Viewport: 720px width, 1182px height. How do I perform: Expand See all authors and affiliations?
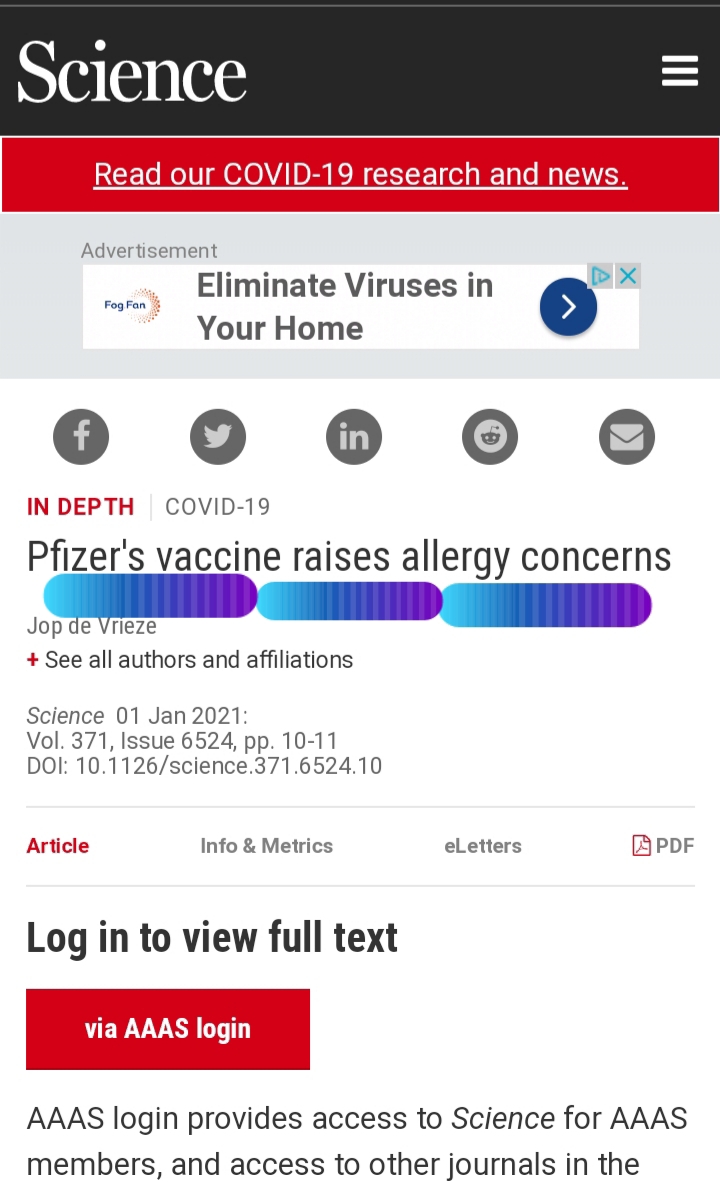[190, 660]
